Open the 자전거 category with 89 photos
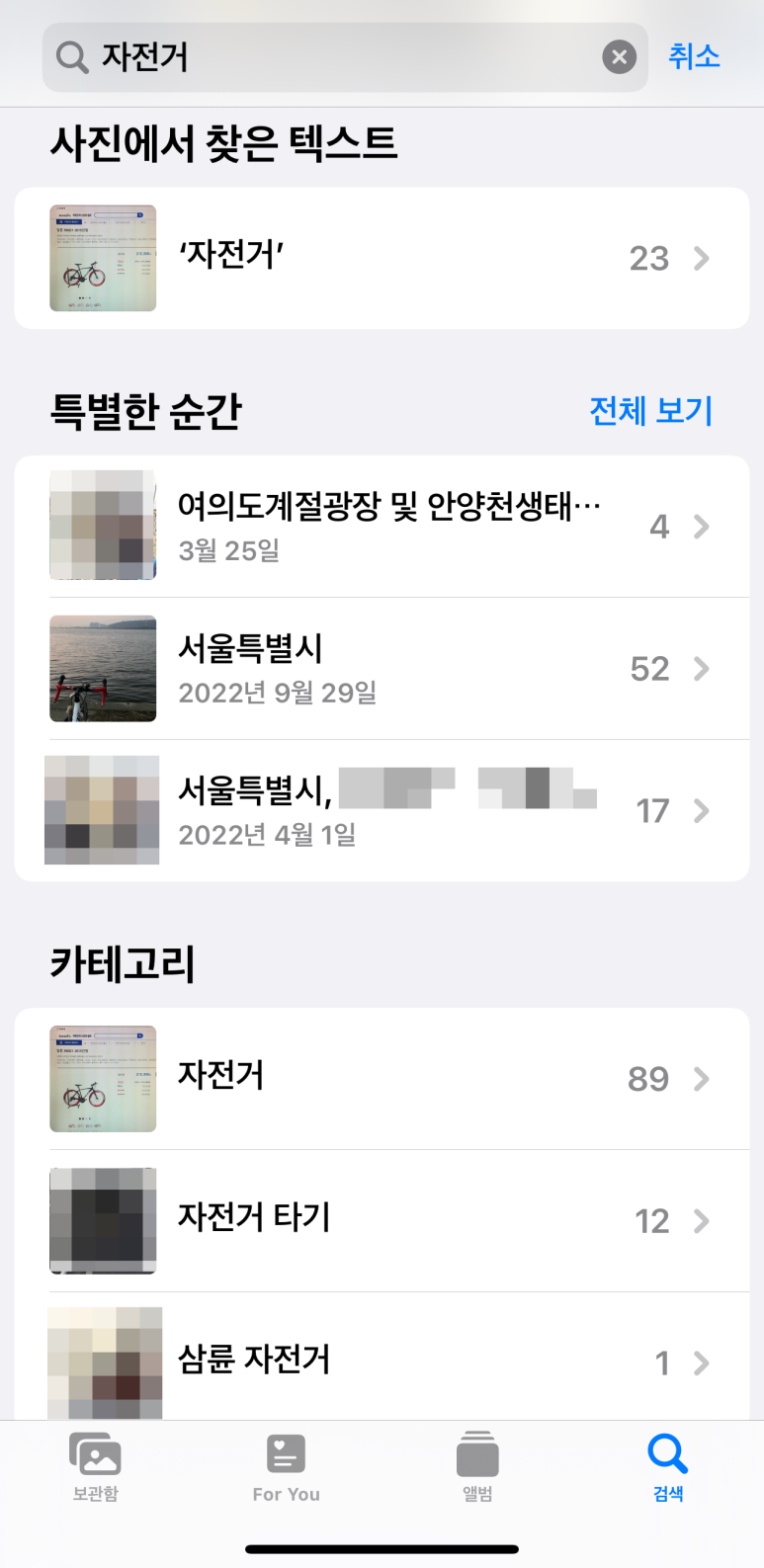 click(382, 1078)
